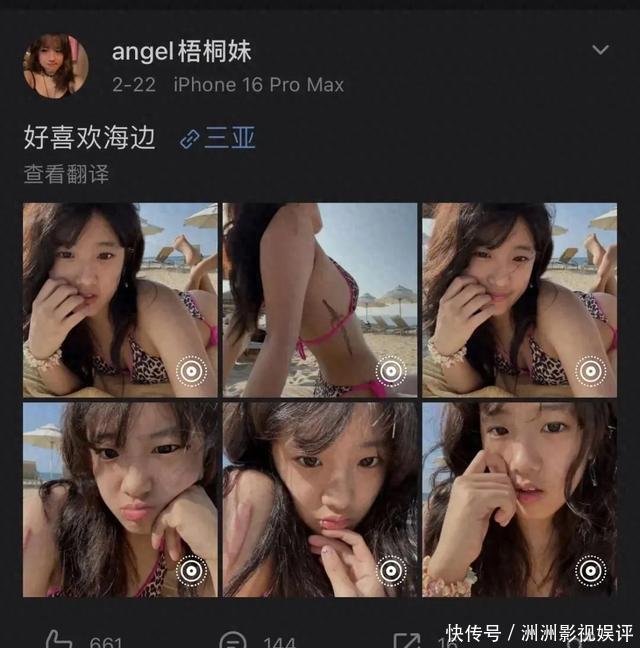This screenshot has width=640, height=648.
Task: Open the 144 comments on this post
Action: coord(232,640)
